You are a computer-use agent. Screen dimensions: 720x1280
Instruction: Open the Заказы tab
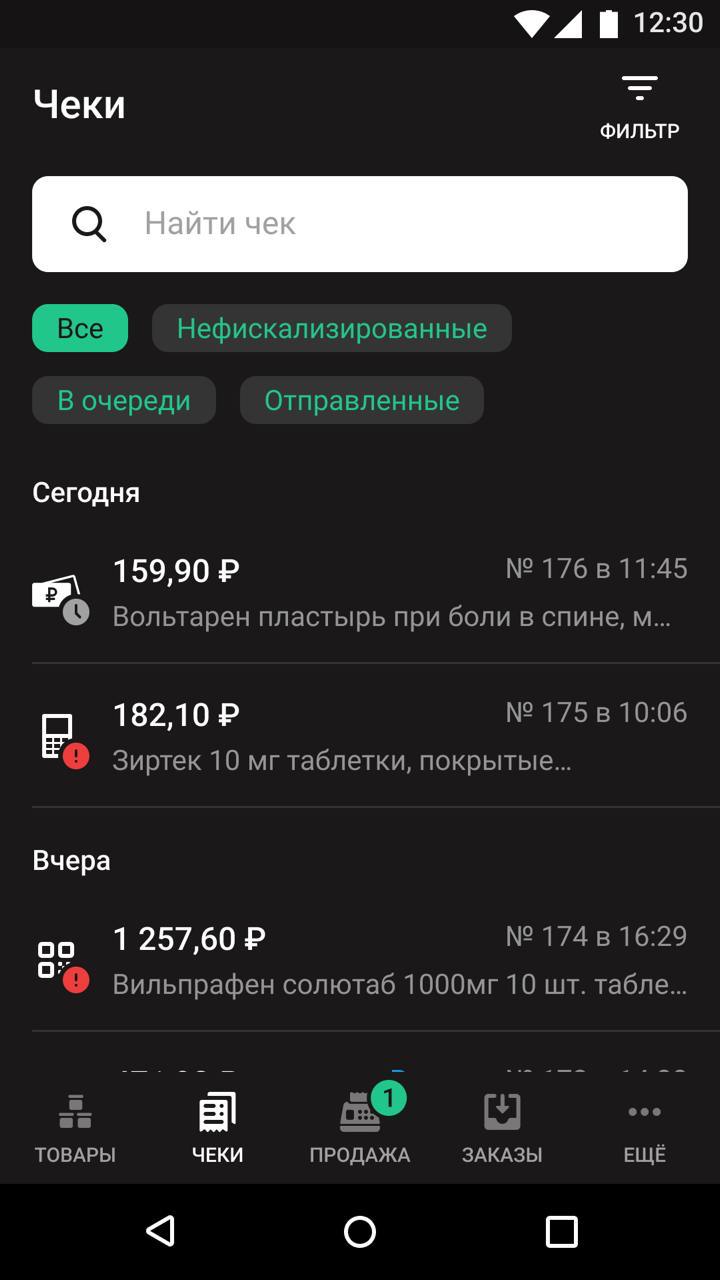point(502,1128)
